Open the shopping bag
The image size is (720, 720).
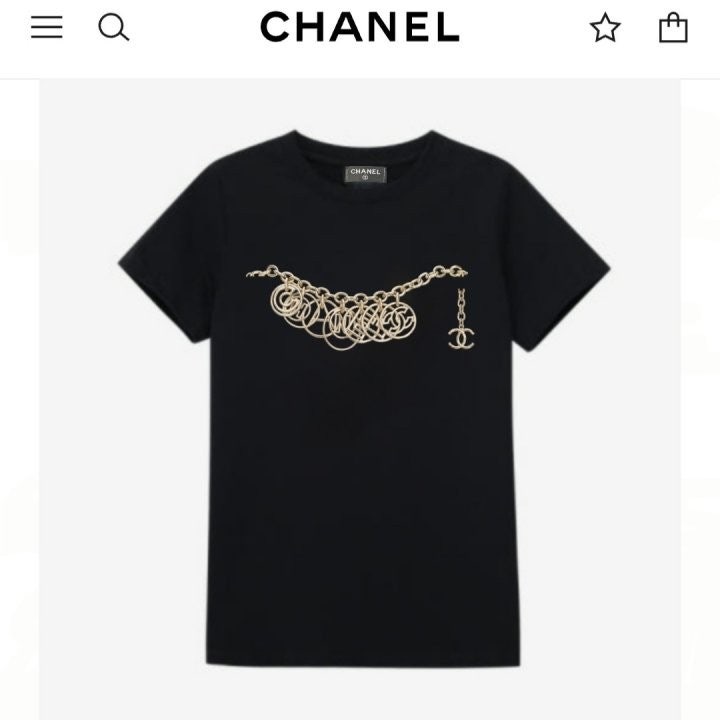[673, 27]
